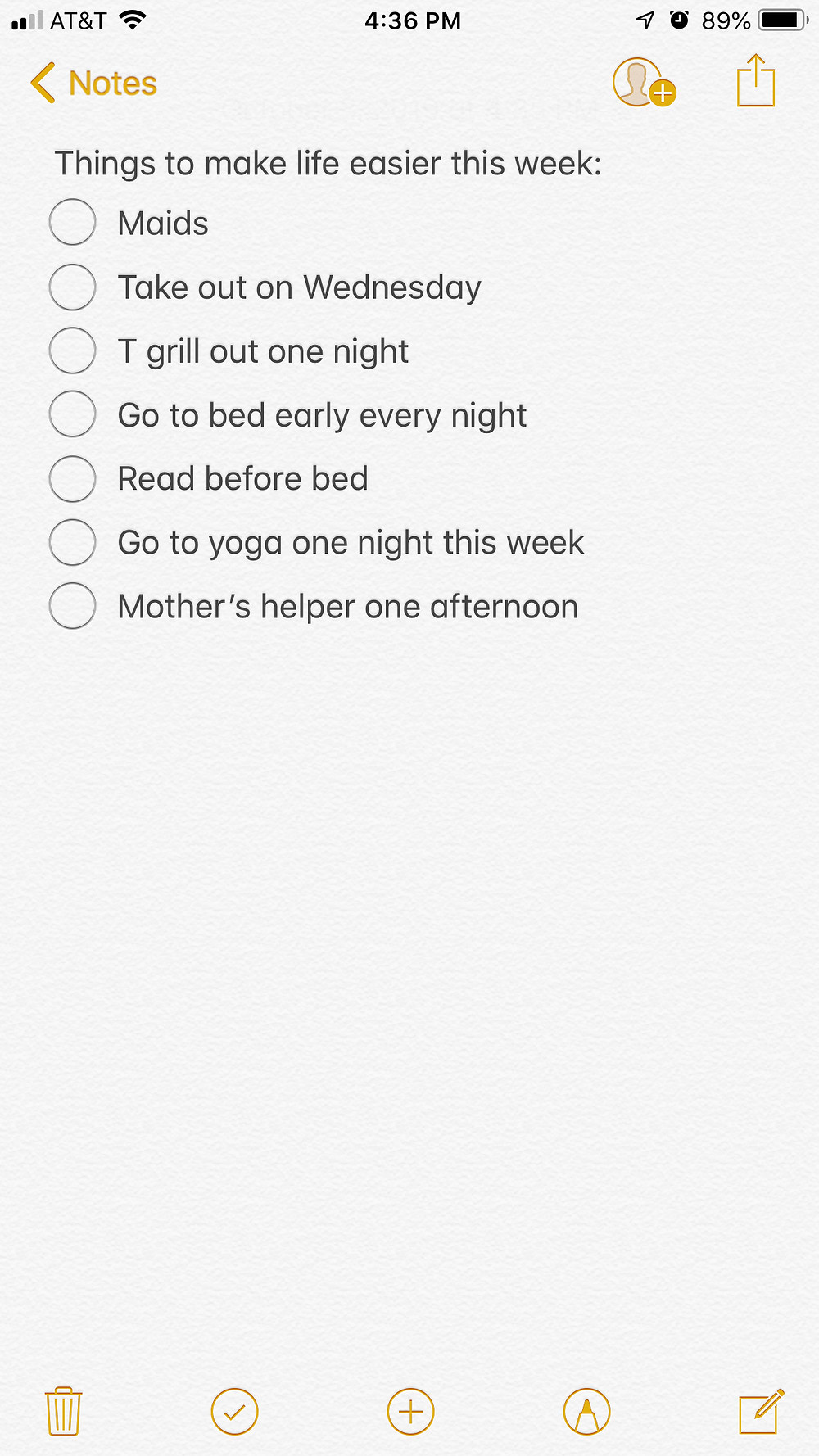The image size is (819, 1456).
Task: Delete this note with trash icon
Action: tap(63, 1411)
